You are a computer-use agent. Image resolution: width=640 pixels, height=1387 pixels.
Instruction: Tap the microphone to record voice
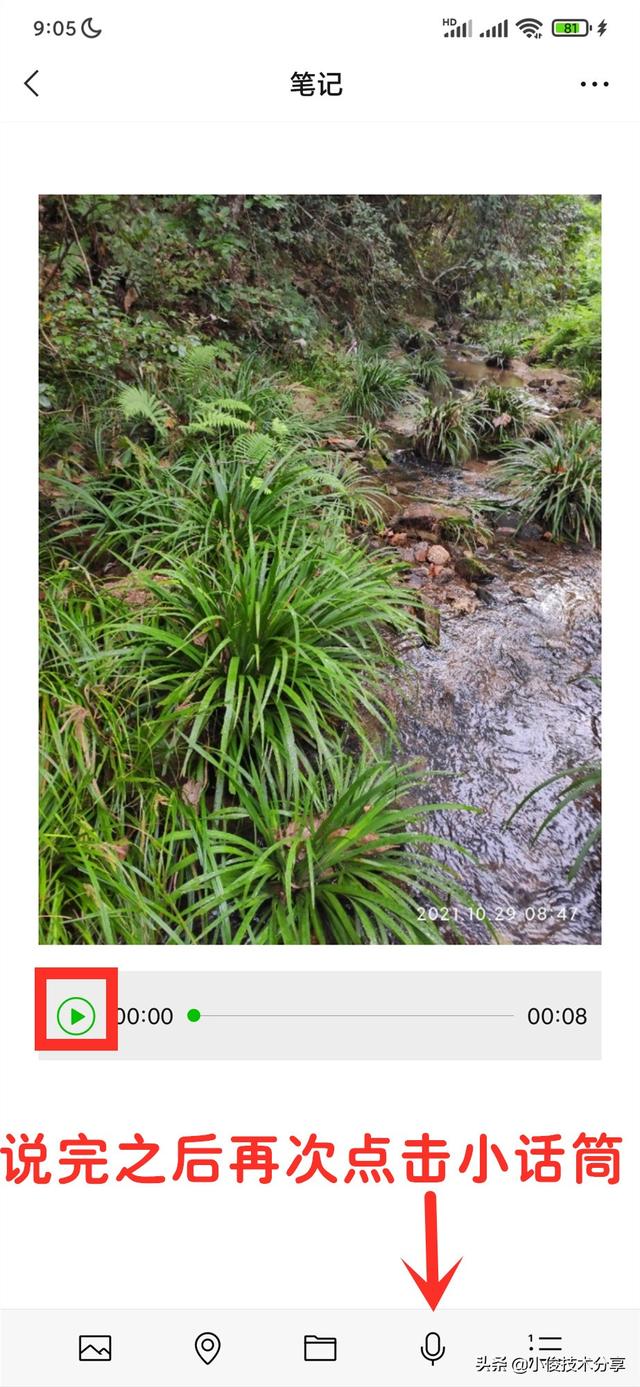click(x=432, y=1348)
